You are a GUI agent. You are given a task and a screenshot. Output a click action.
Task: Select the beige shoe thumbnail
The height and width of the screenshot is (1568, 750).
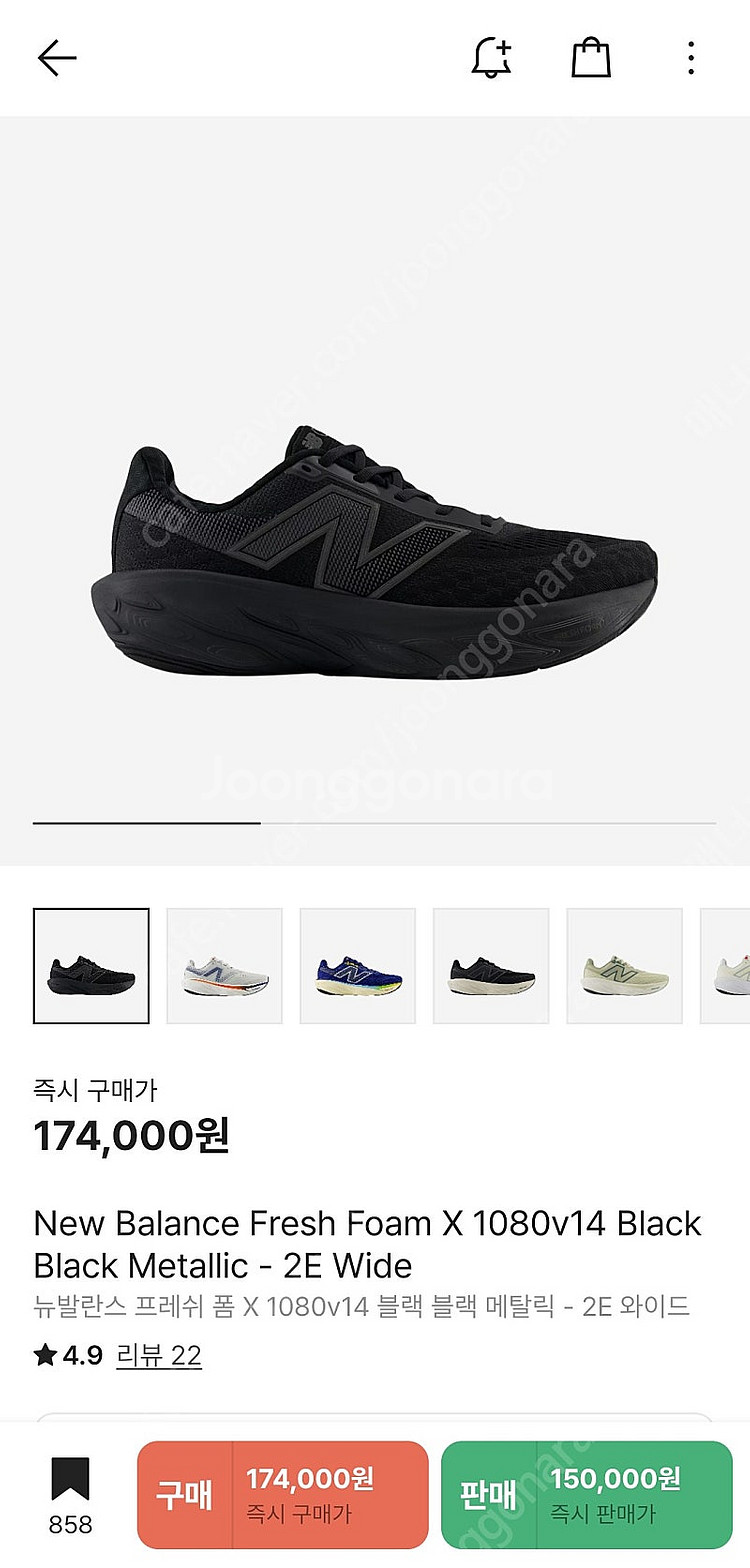[x=624, y=966]
